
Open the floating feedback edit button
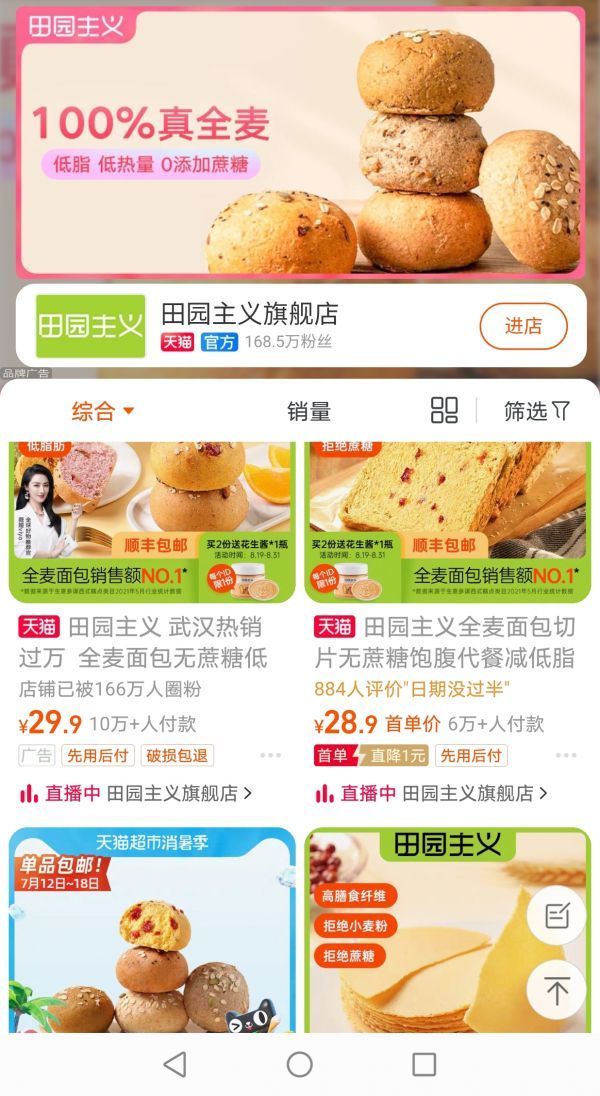(556, 915)
